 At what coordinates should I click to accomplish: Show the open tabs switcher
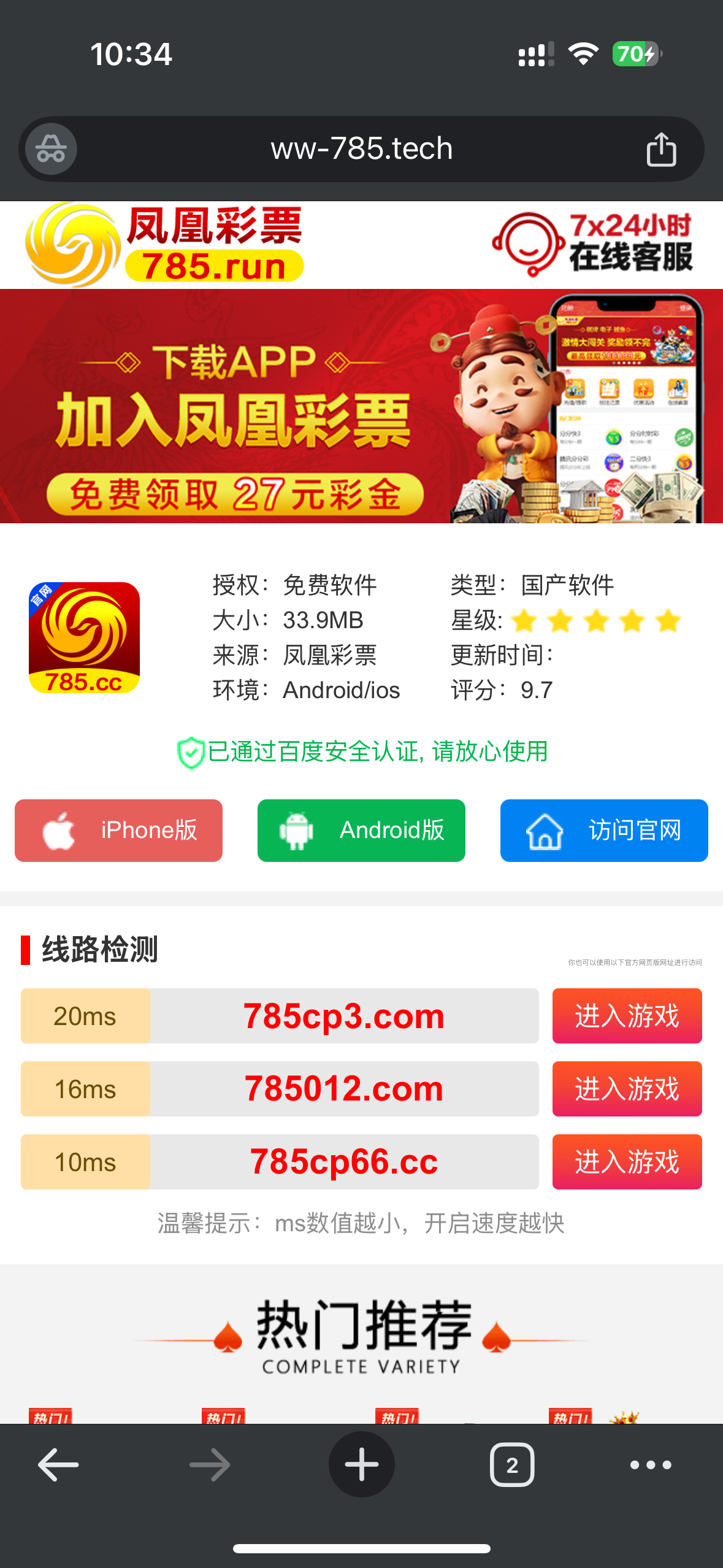point(512,1464)
